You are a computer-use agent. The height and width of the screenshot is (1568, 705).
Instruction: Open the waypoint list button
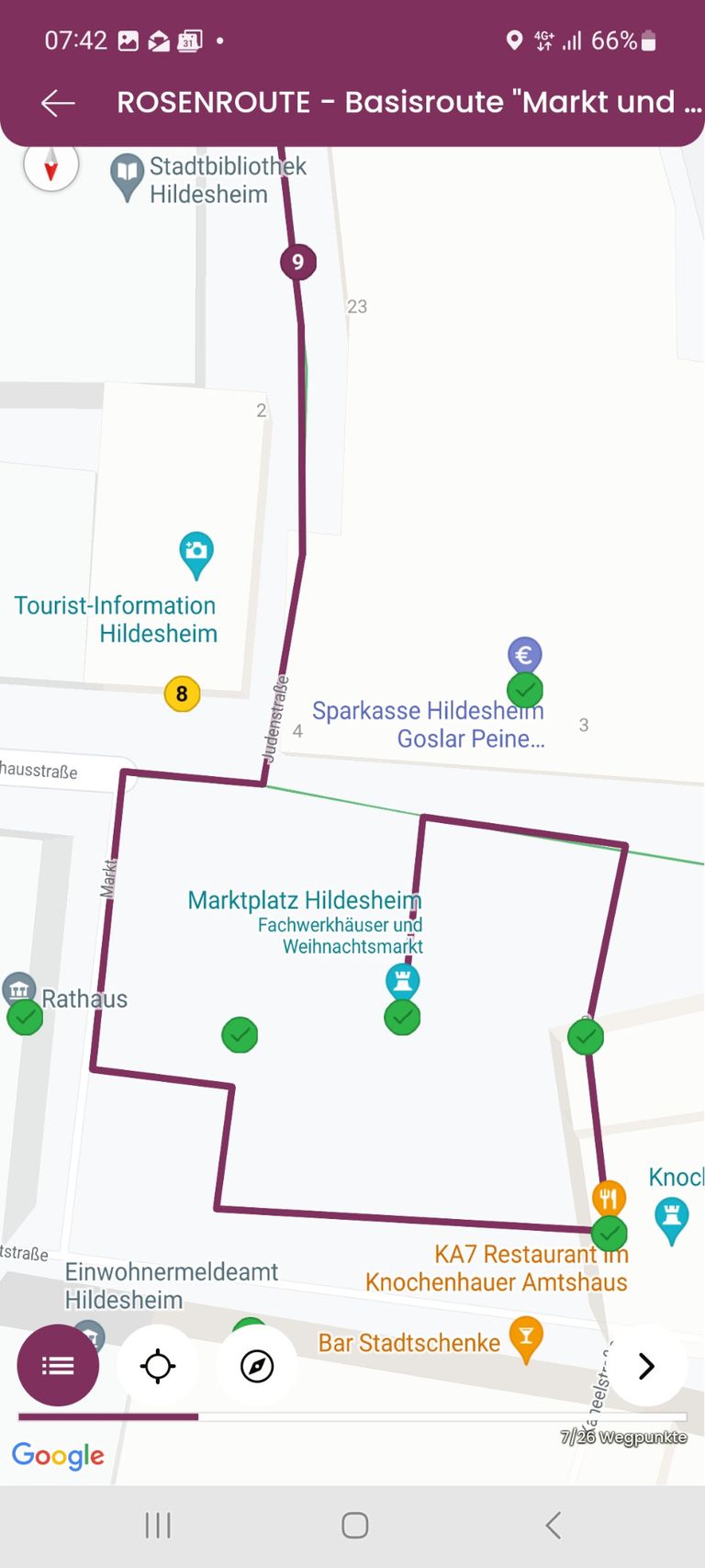(x=58, y=1365)
